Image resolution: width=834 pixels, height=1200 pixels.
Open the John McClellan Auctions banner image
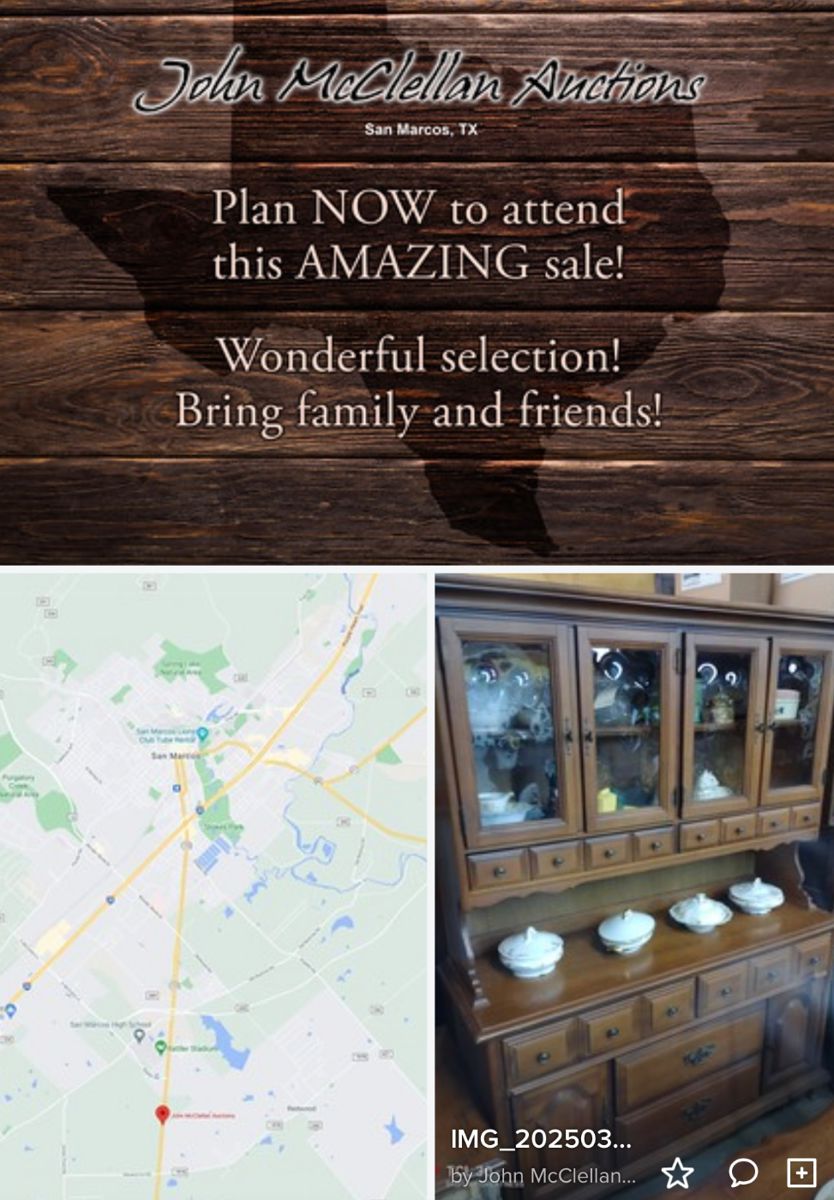tap(417, 282)
